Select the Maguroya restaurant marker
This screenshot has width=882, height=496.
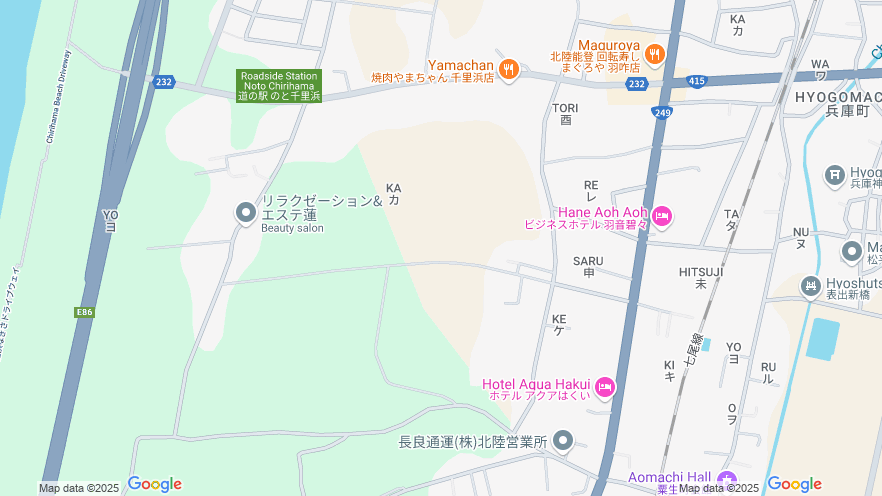click(655, 54)
